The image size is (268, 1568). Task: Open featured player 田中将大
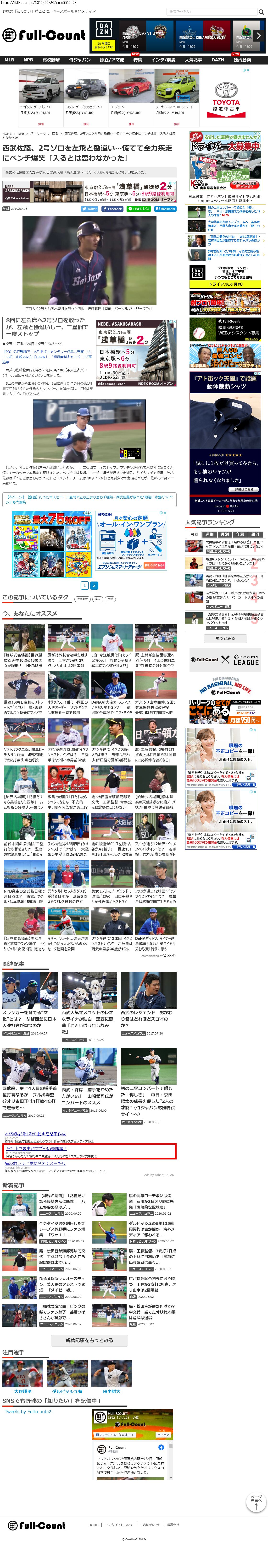(x=112, y=1391)
